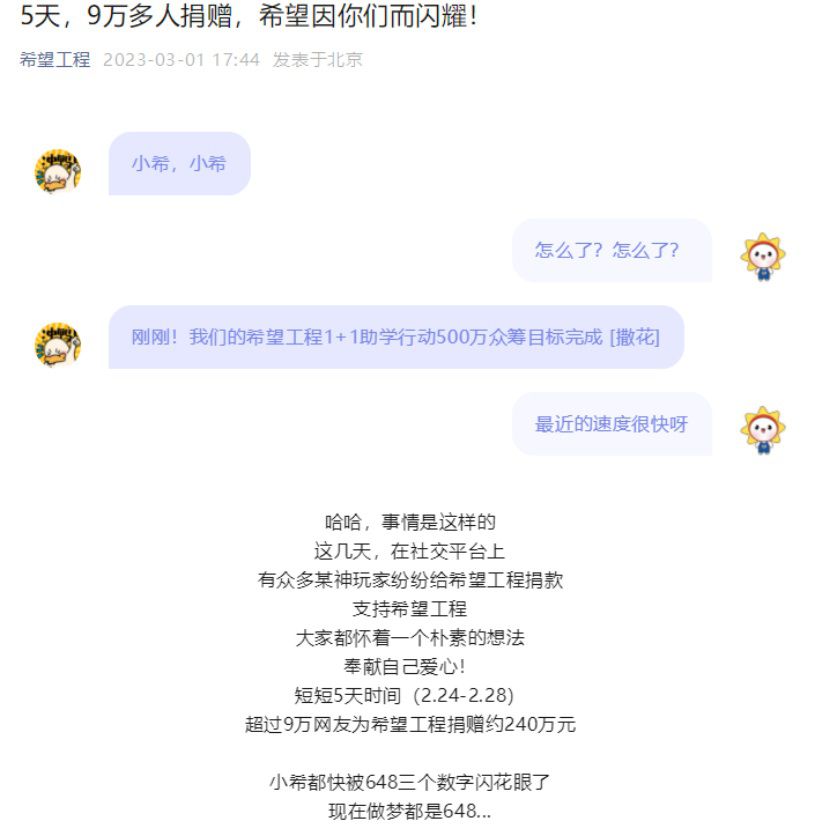Open the 希望工程 account profile link

coord(55,60)
